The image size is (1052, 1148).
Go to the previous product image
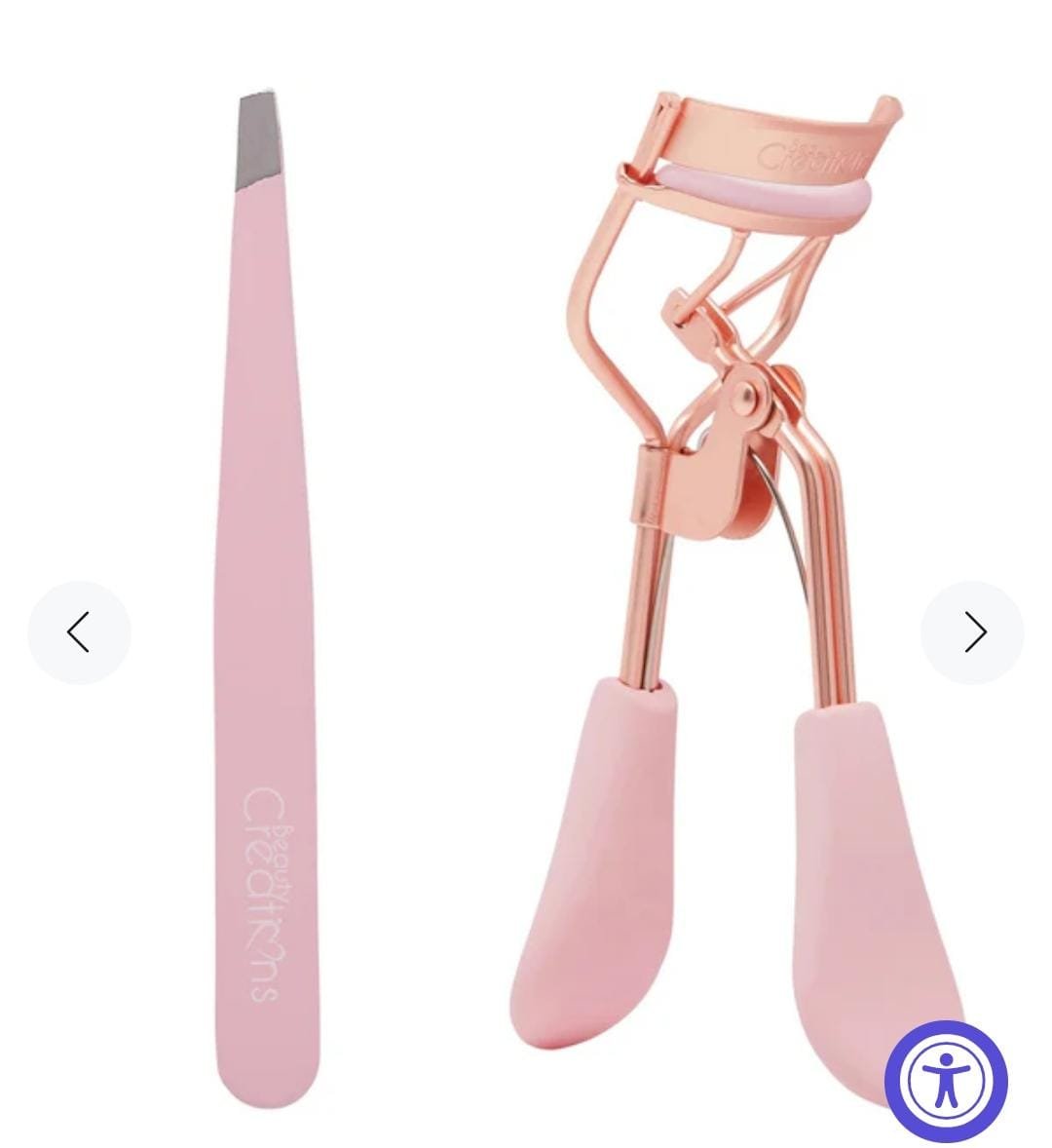point(79,632)
